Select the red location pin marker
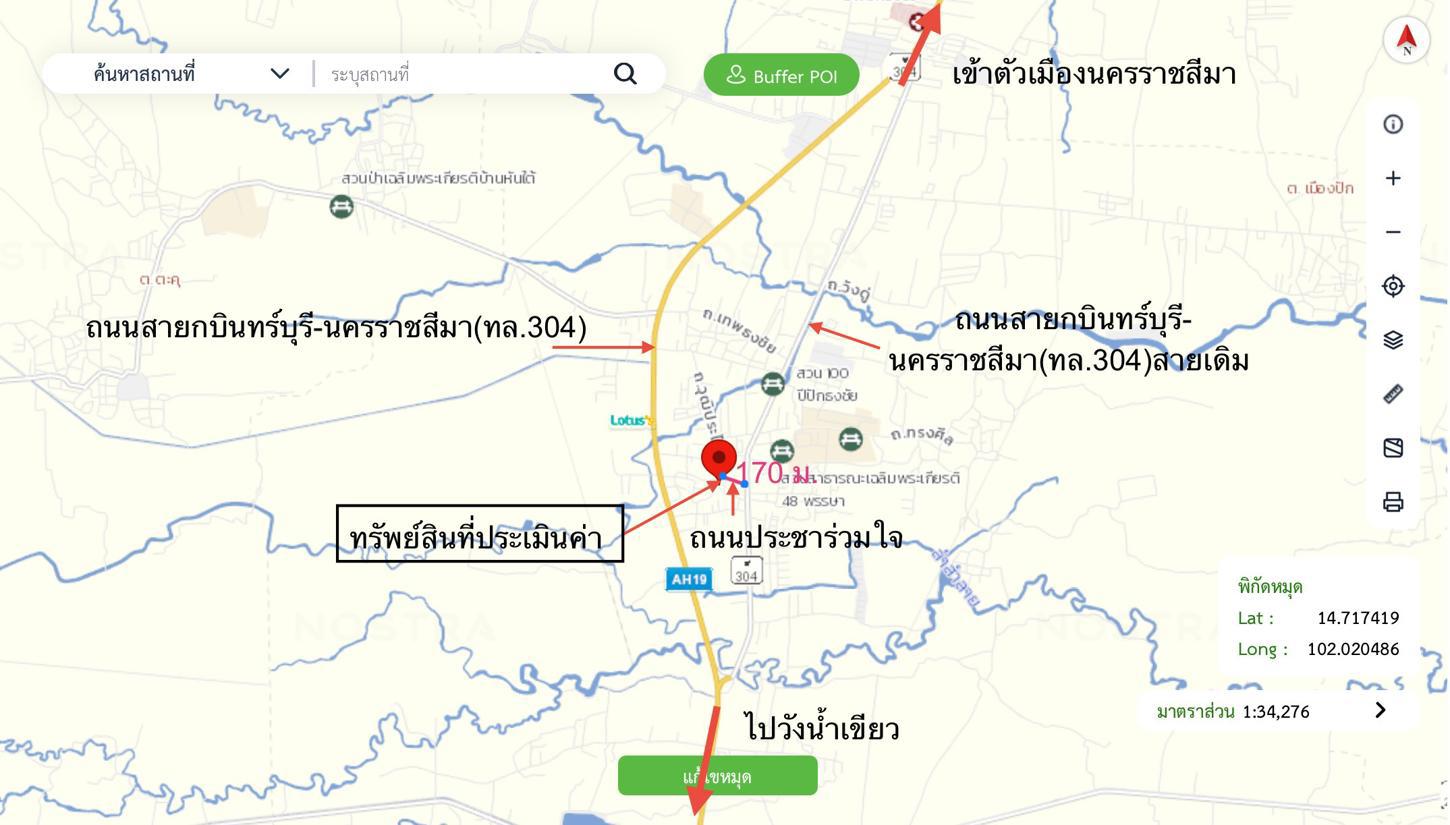Screen dimensions: 1450x825 pyautogui.click(x=719, y=459)
